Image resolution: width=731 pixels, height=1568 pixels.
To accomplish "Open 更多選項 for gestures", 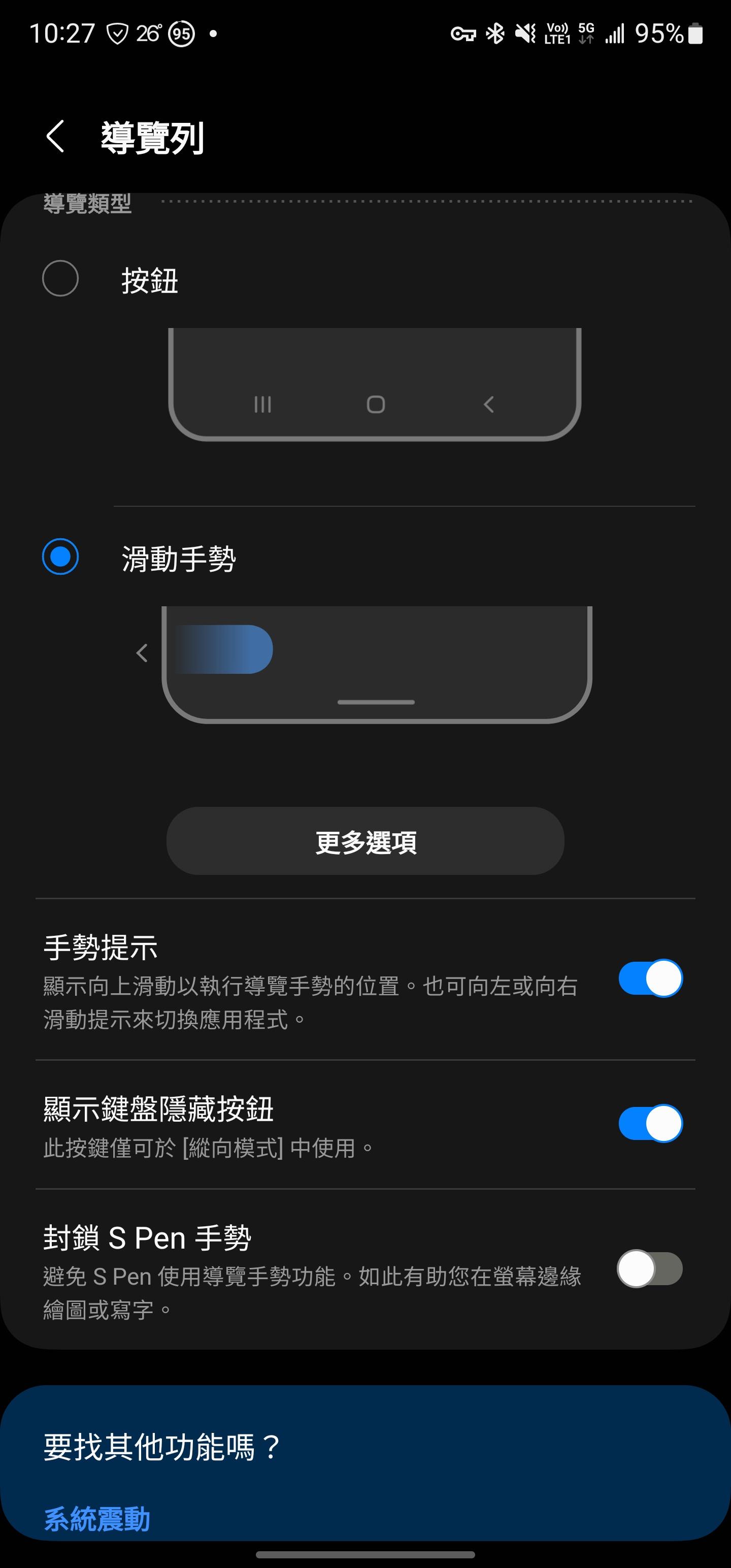I will tap(365, 841).
